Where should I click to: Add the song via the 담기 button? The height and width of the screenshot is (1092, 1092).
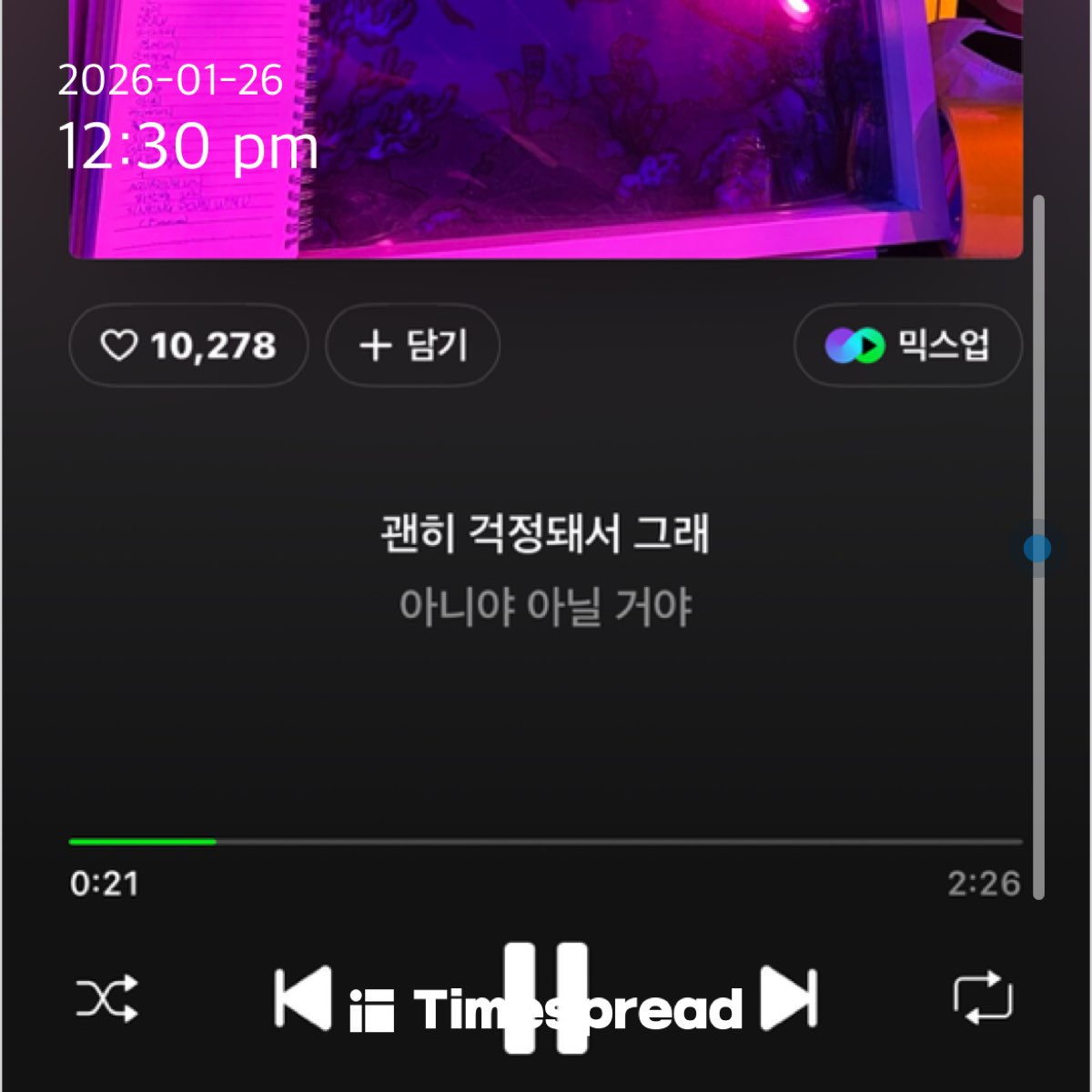412,346
